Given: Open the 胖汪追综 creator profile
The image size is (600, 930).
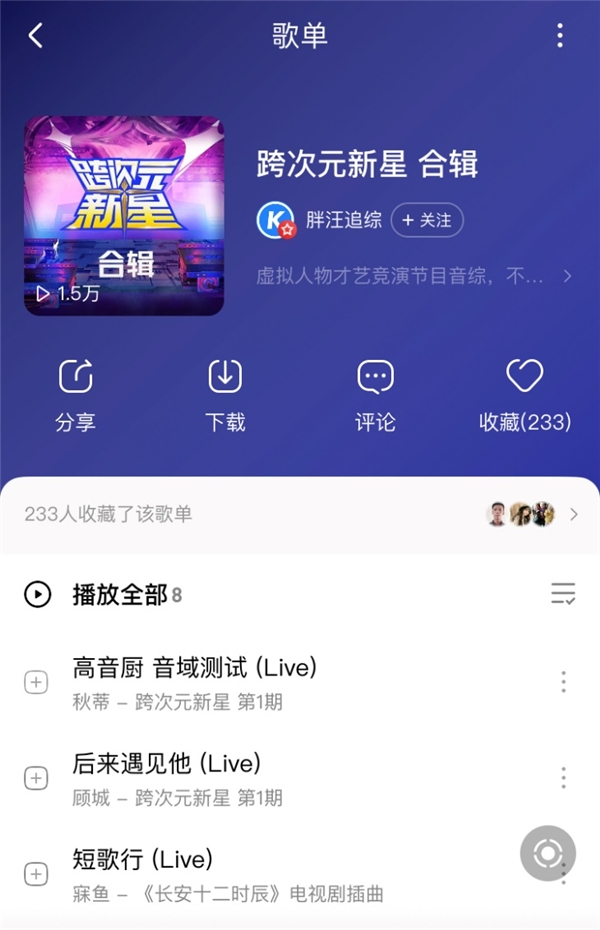Looking at the screenshot, I should pos(343,220).
